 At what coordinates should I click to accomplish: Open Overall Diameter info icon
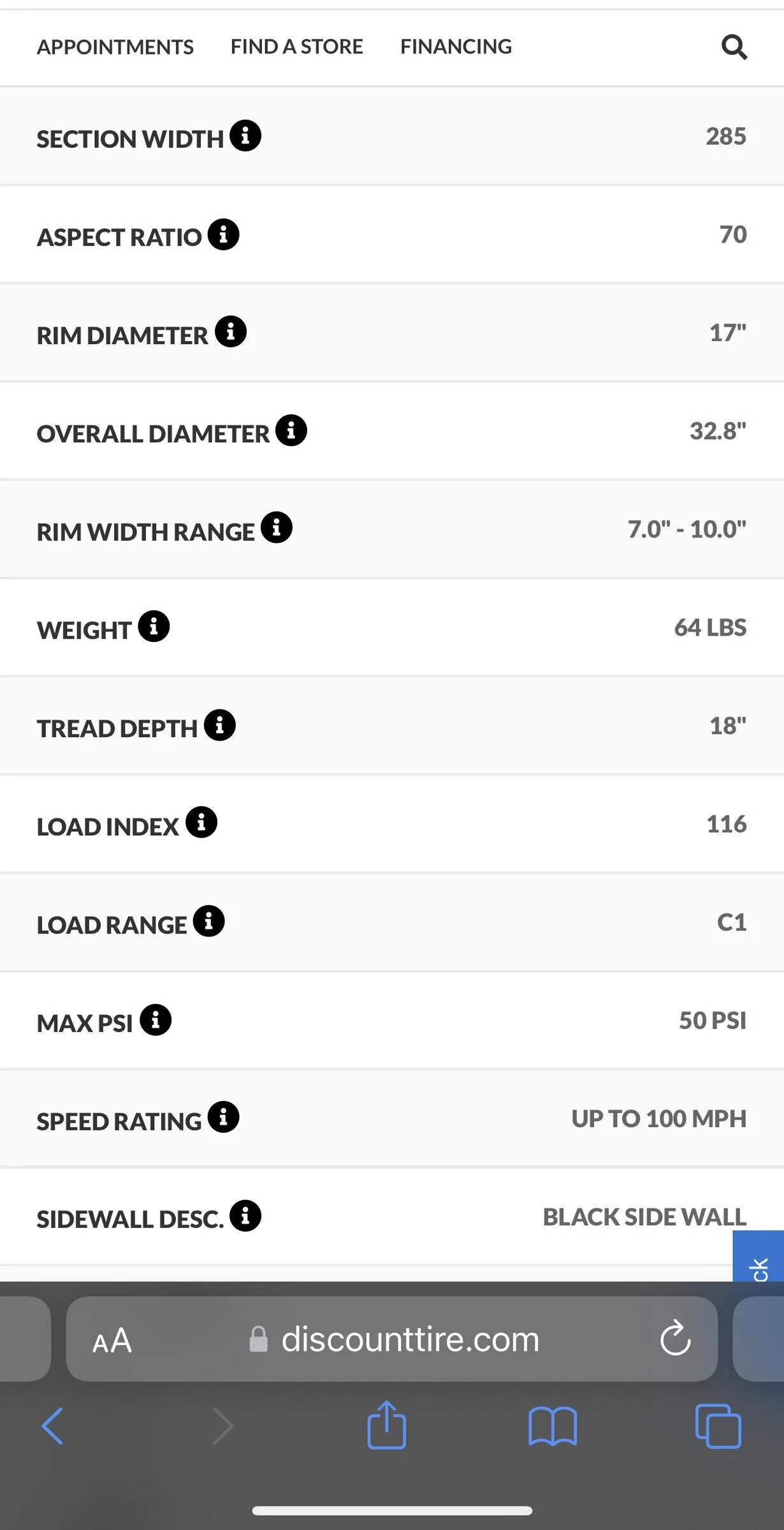point(291,430)
